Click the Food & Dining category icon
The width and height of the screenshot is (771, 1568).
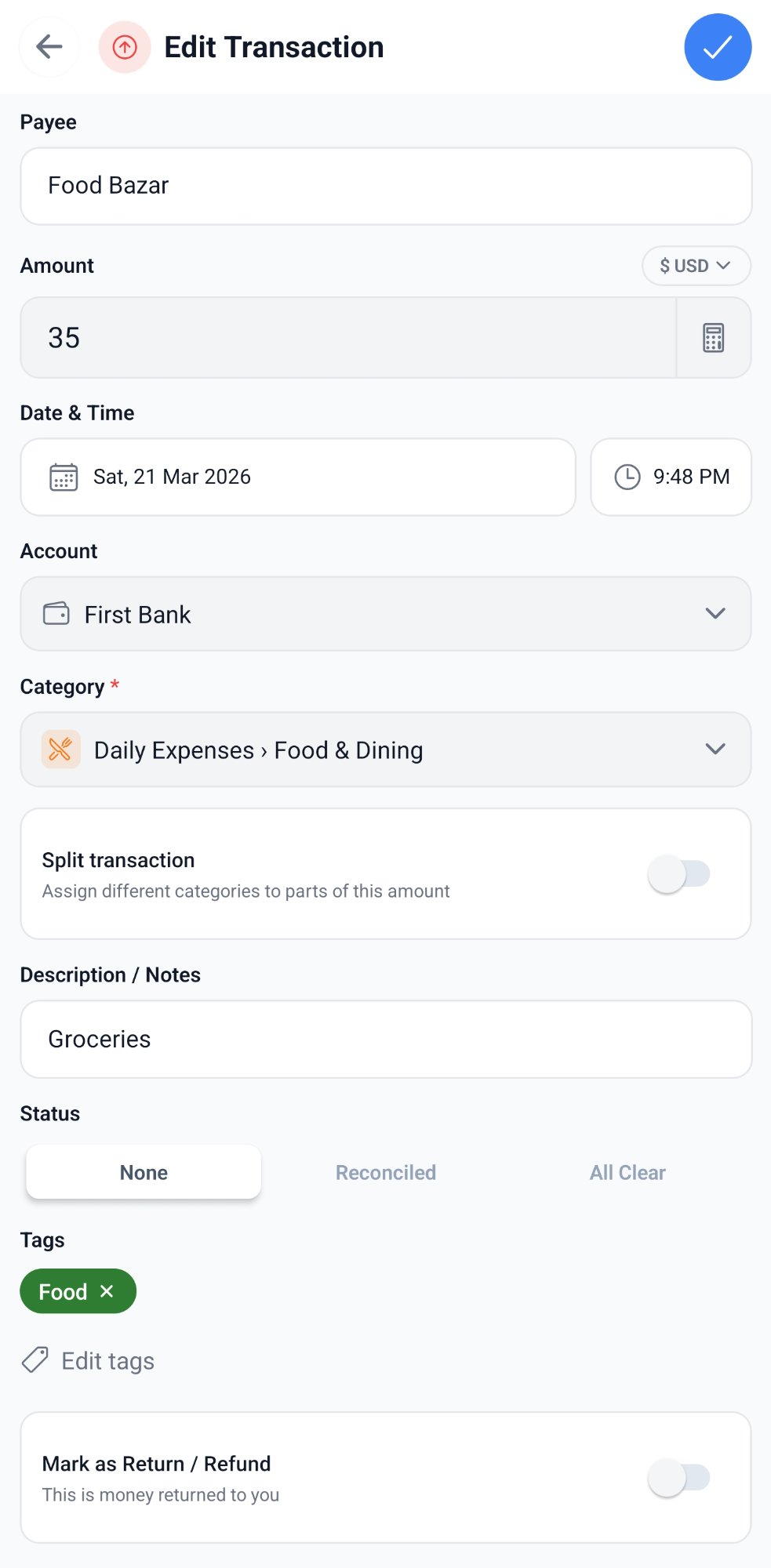tap(60, 750)
